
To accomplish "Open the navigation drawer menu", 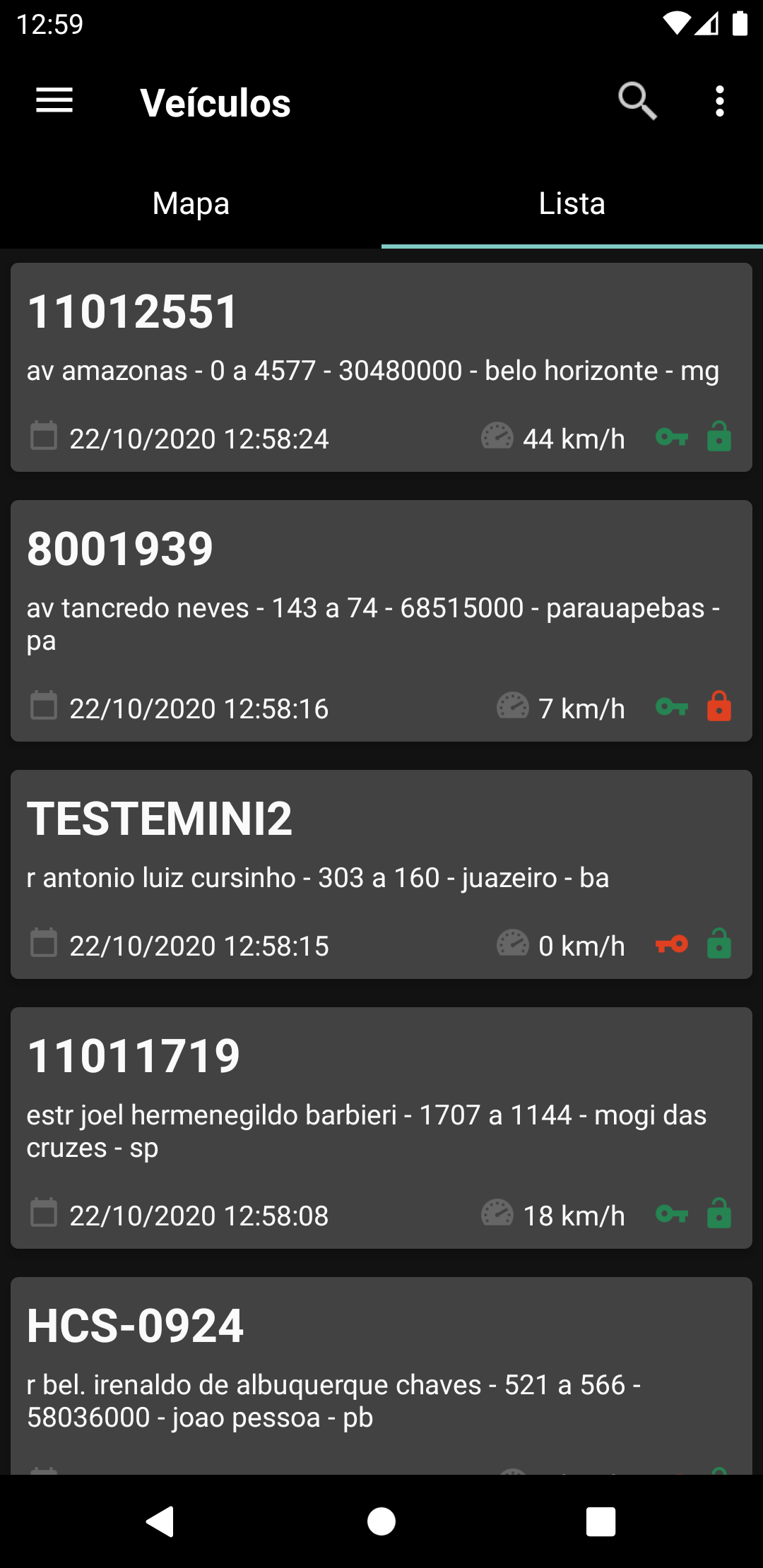I will [54, 101].
